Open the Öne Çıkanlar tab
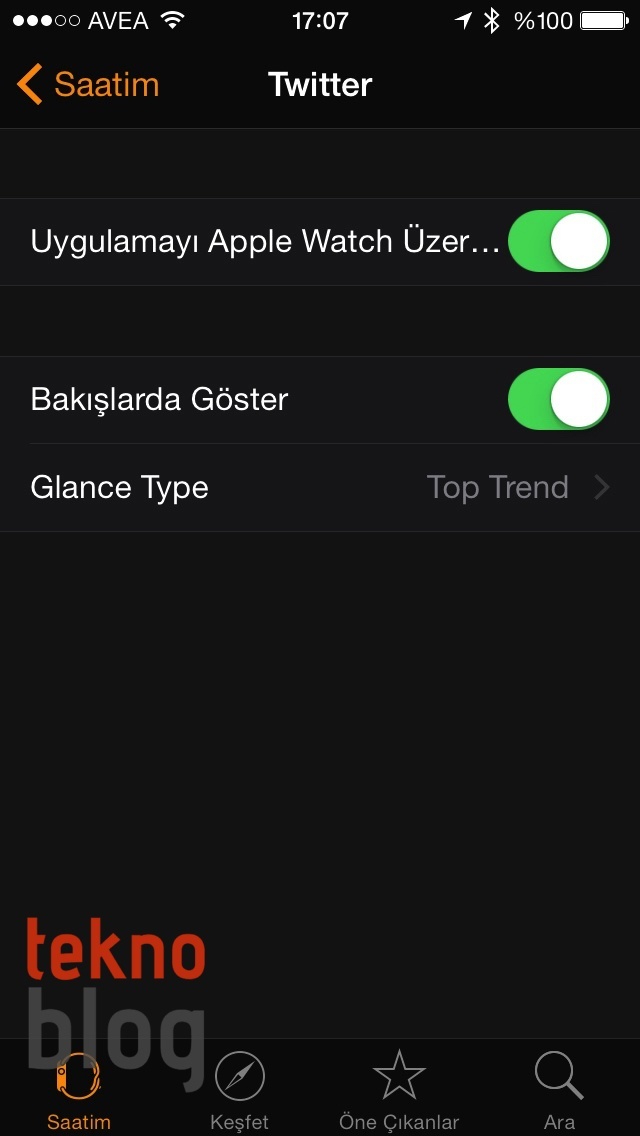 [399, 1090]
